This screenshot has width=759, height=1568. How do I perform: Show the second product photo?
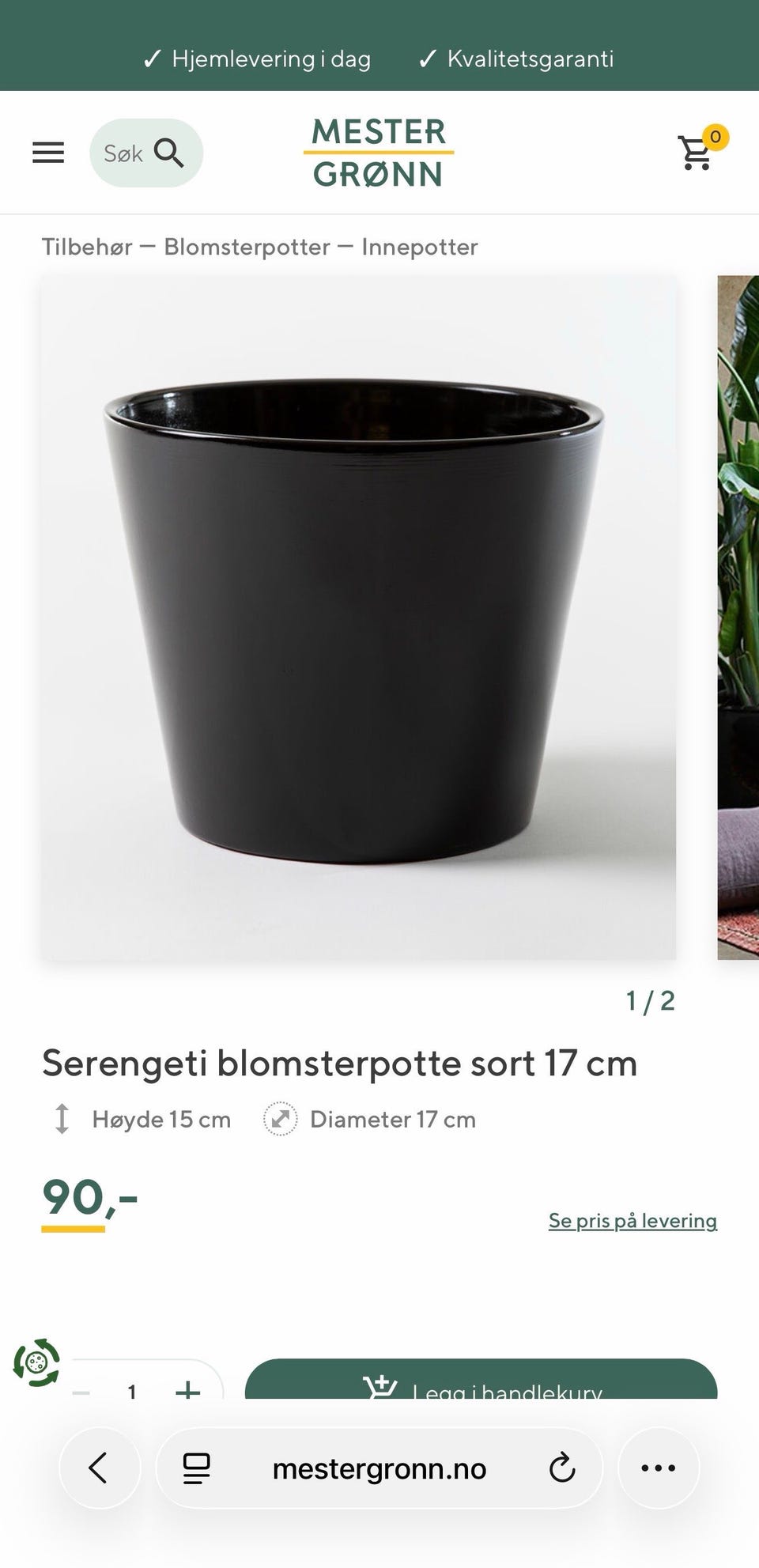(x=738, y=617)
